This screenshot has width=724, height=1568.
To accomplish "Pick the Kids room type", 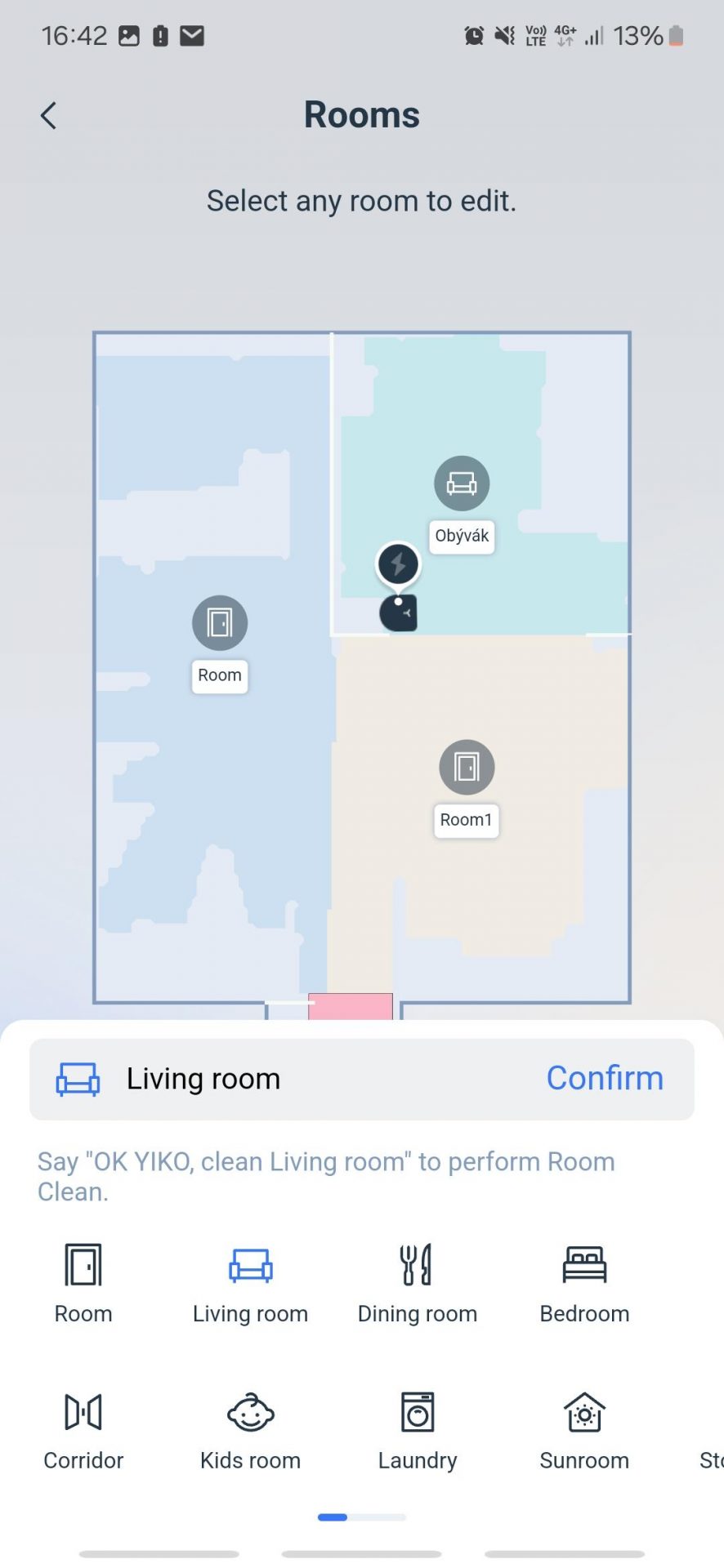I will click(x=250, y=1430).
